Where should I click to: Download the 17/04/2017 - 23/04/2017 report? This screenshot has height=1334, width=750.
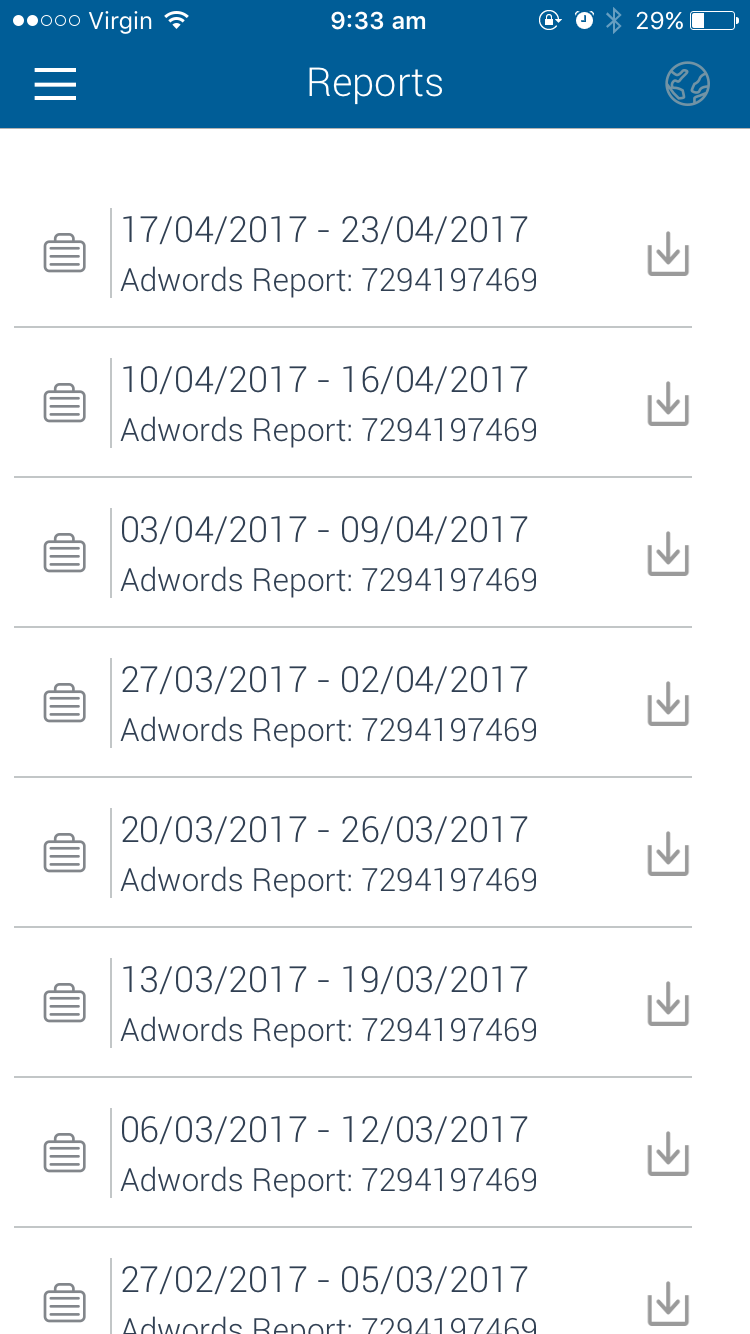[668, 256]
